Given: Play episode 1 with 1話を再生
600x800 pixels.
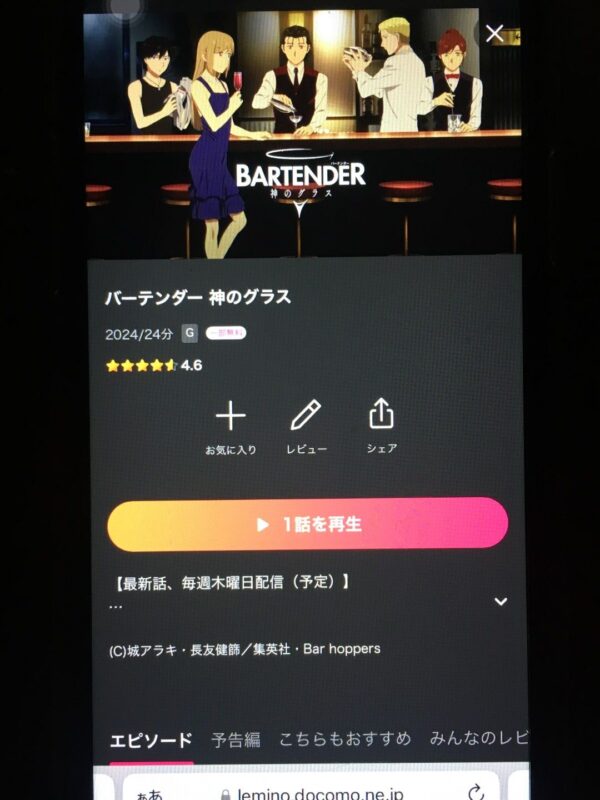Looking at the screenshot, I should [307, 524].
